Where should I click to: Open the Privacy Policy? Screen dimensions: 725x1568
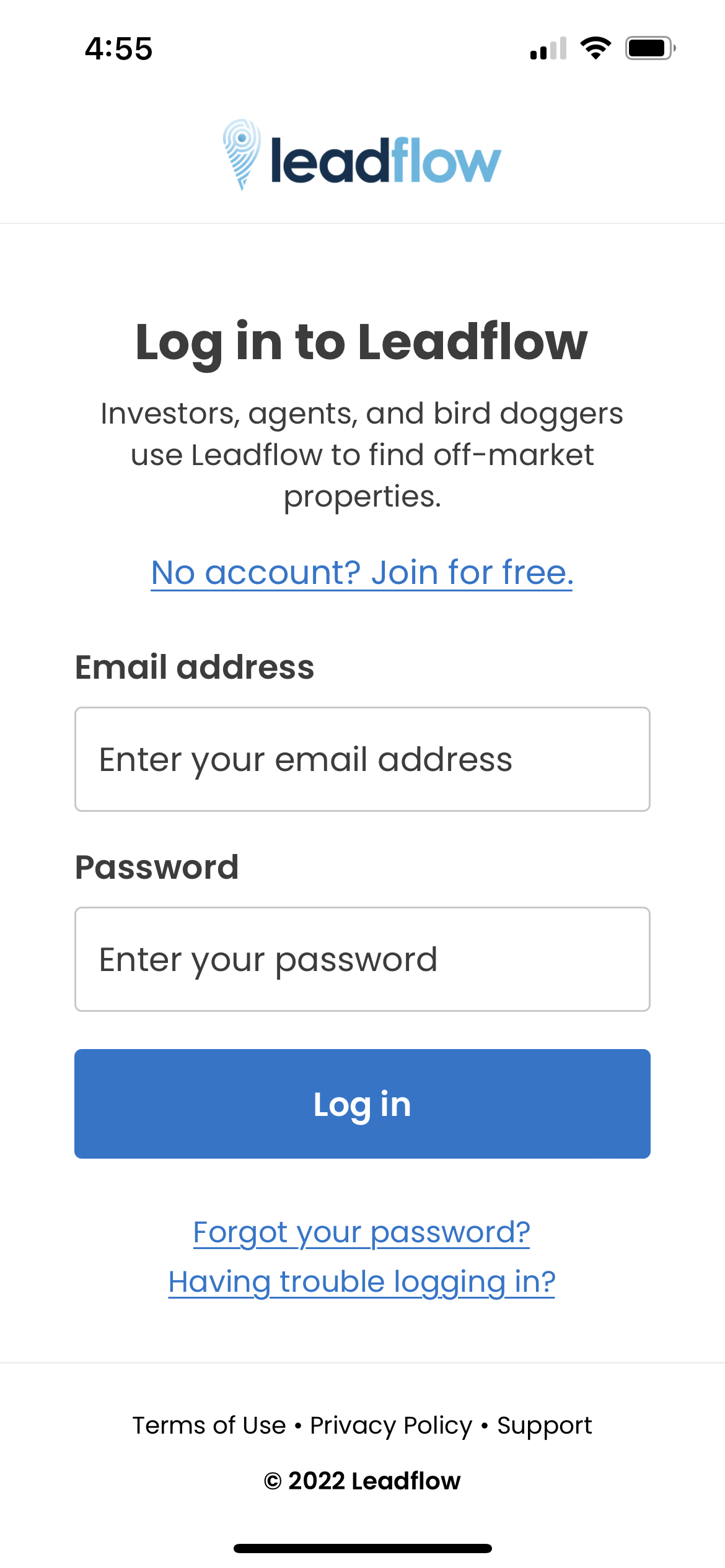click(391, 1426)
